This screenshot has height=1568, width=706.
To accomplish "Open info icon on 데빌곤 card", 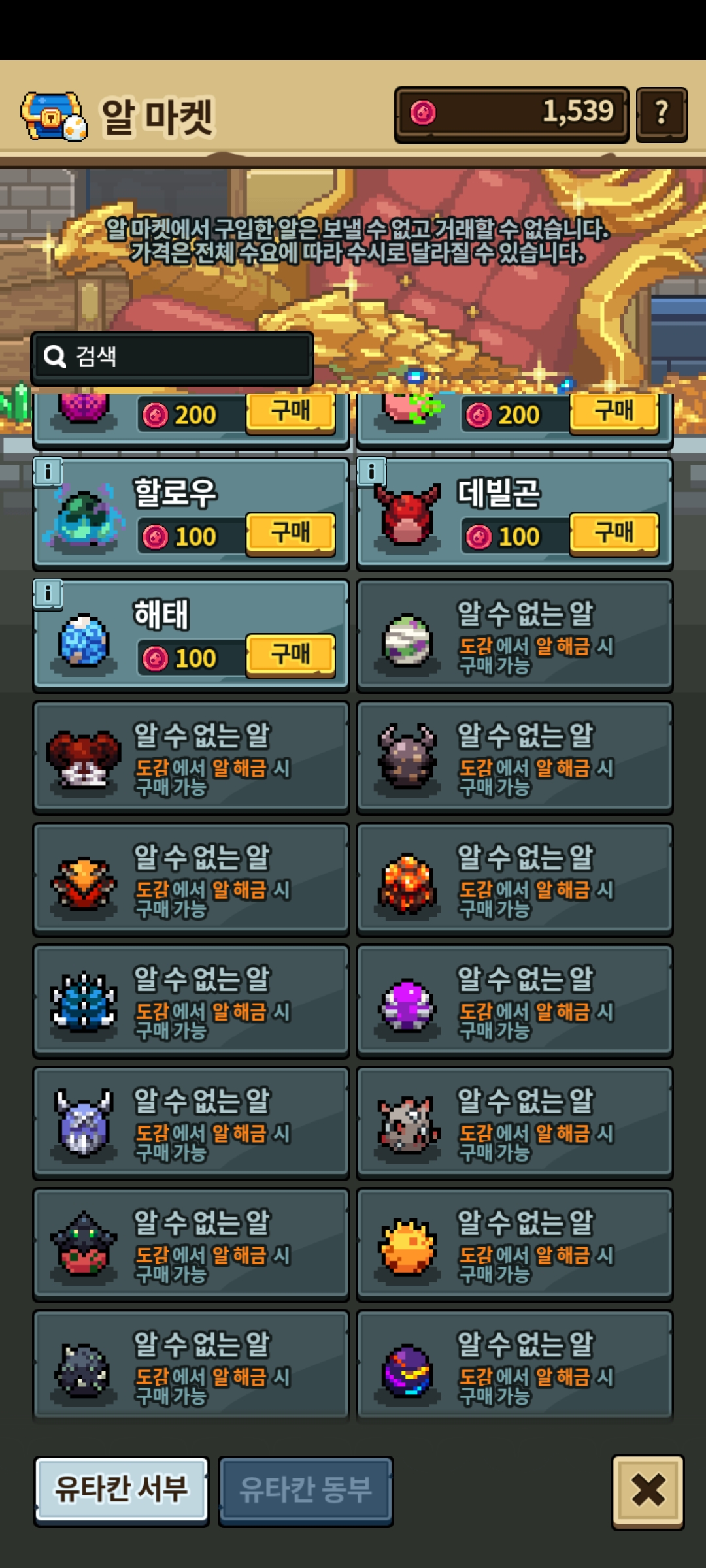I will point(371,472).
